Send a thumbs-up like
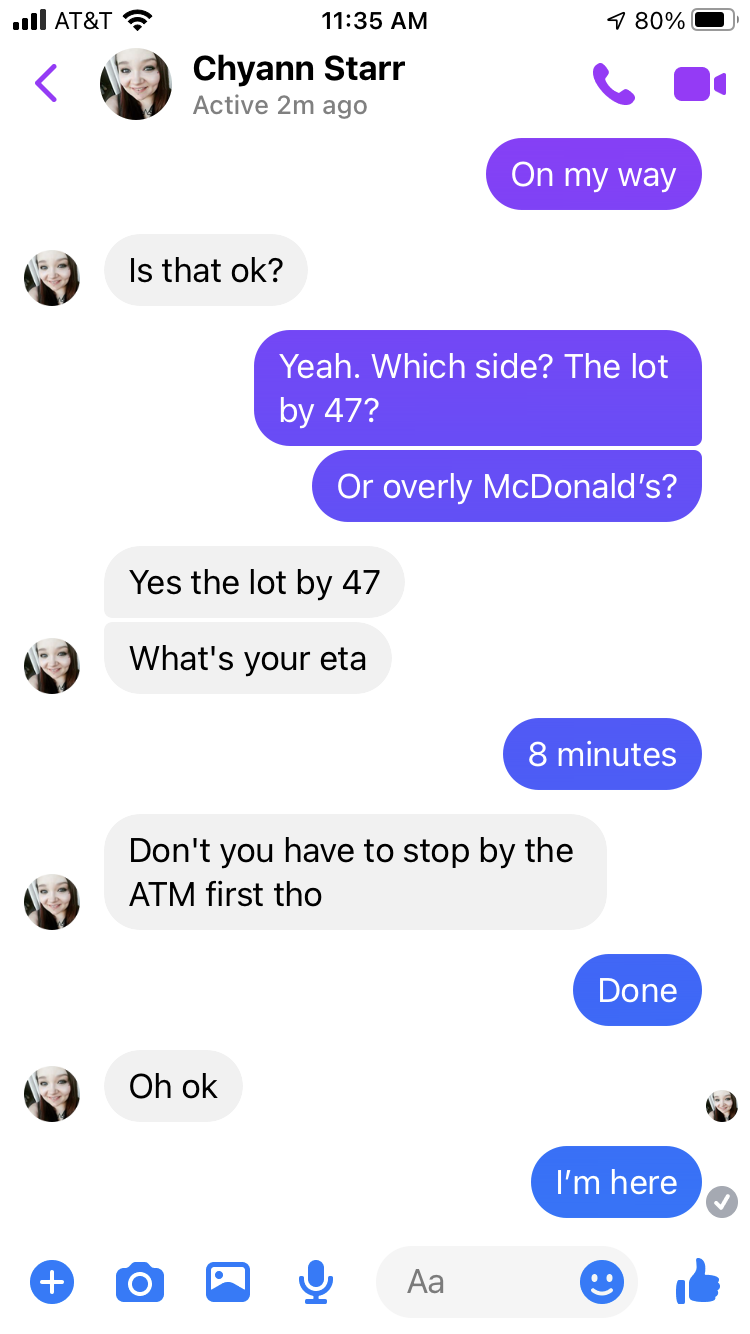Viewport: 750px width, 1334px height. pyautogui.click(x=698, y=1280)
